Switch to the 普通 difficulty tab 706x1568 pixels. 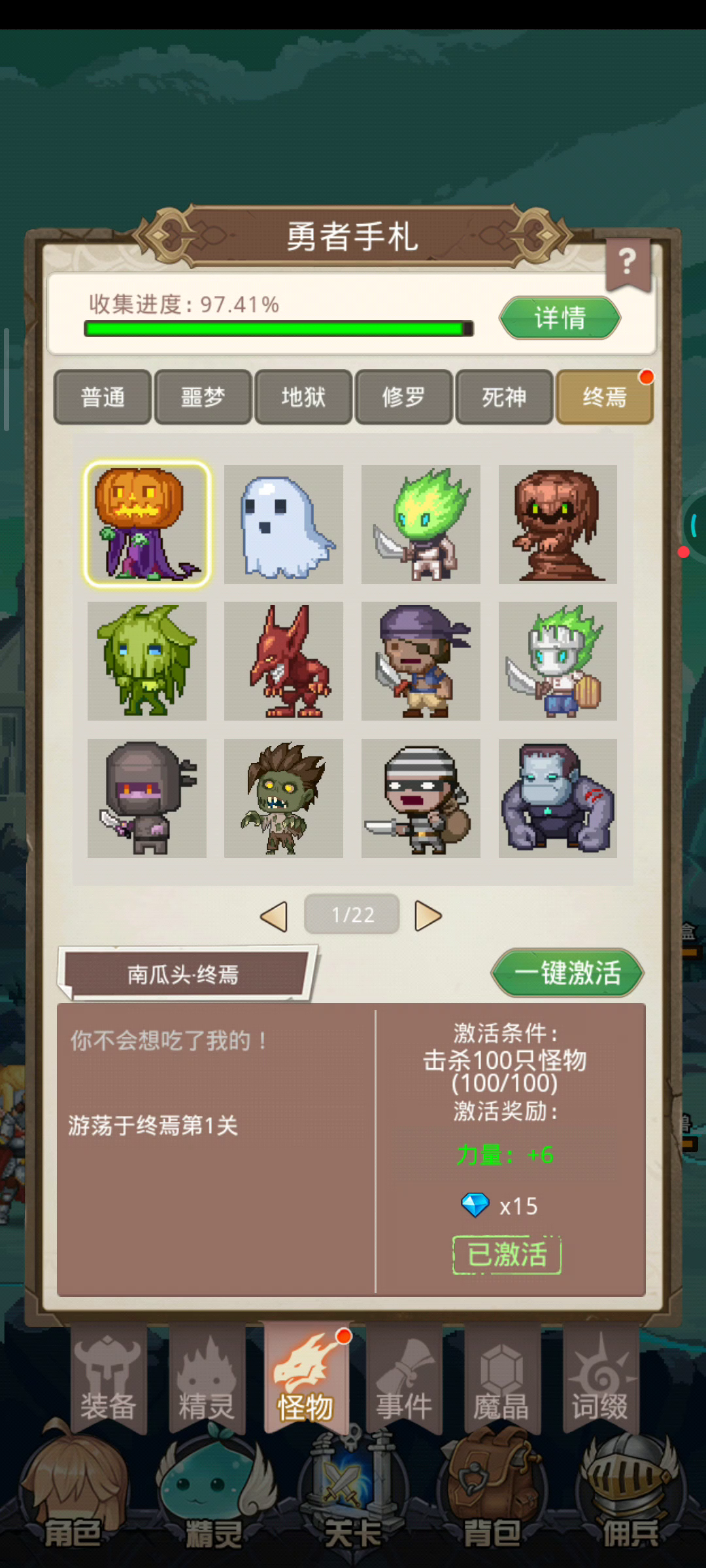(x=103, y=397)
